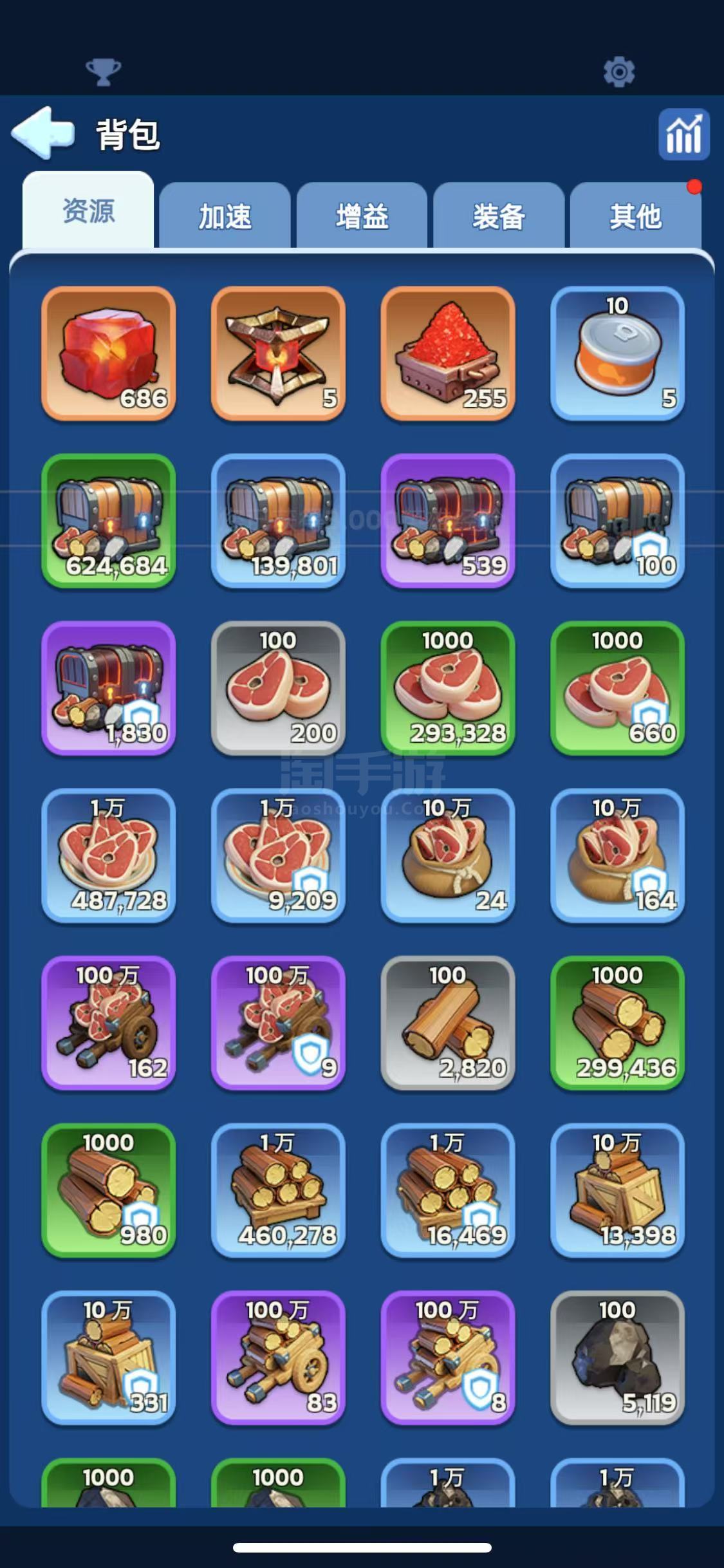
Task: Switch to the 加速 tab
Action: pyautogui.click(x=225, y=216)
